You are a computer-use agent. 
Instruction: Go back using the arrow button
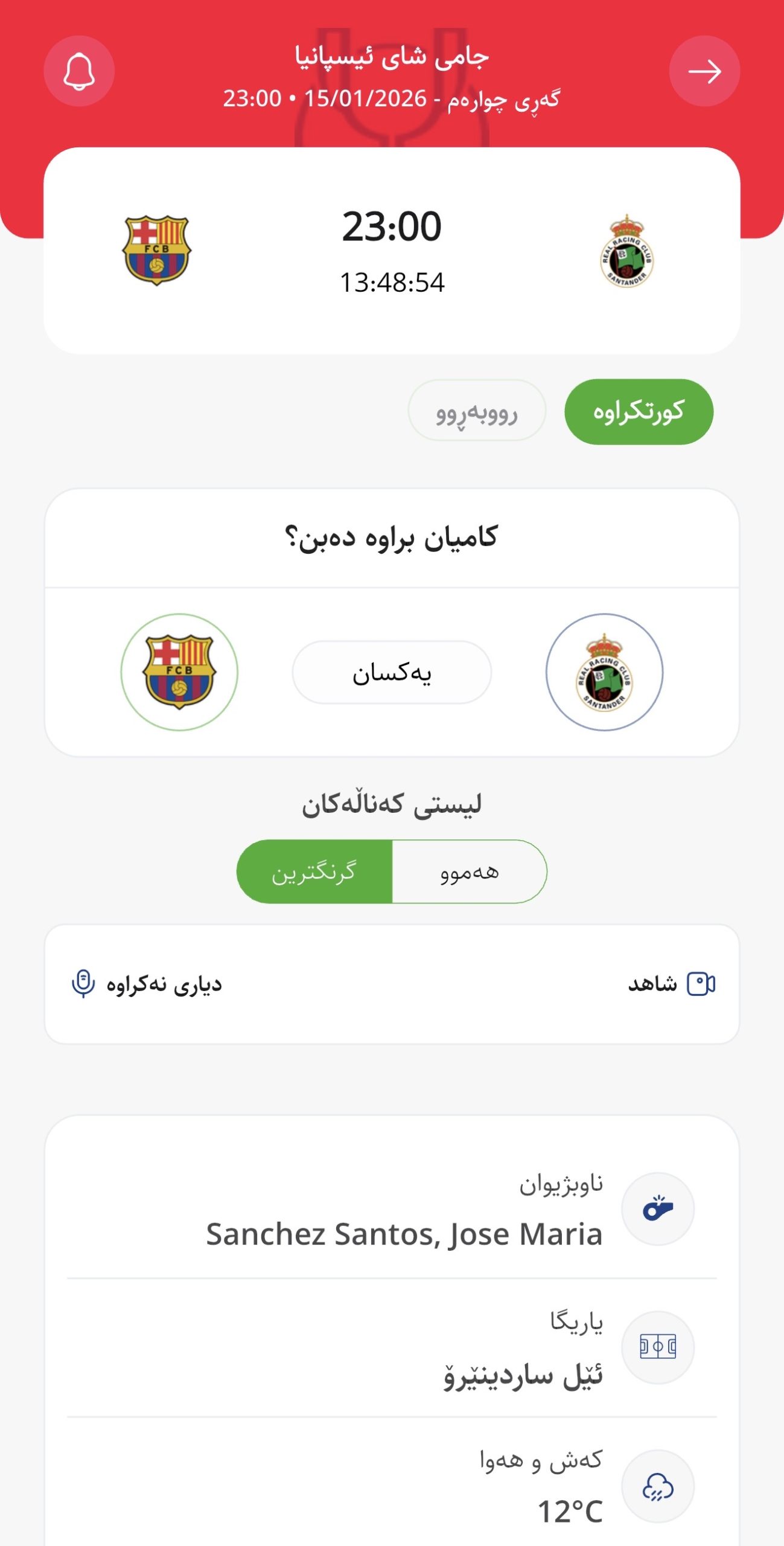[x=704, y=71]
